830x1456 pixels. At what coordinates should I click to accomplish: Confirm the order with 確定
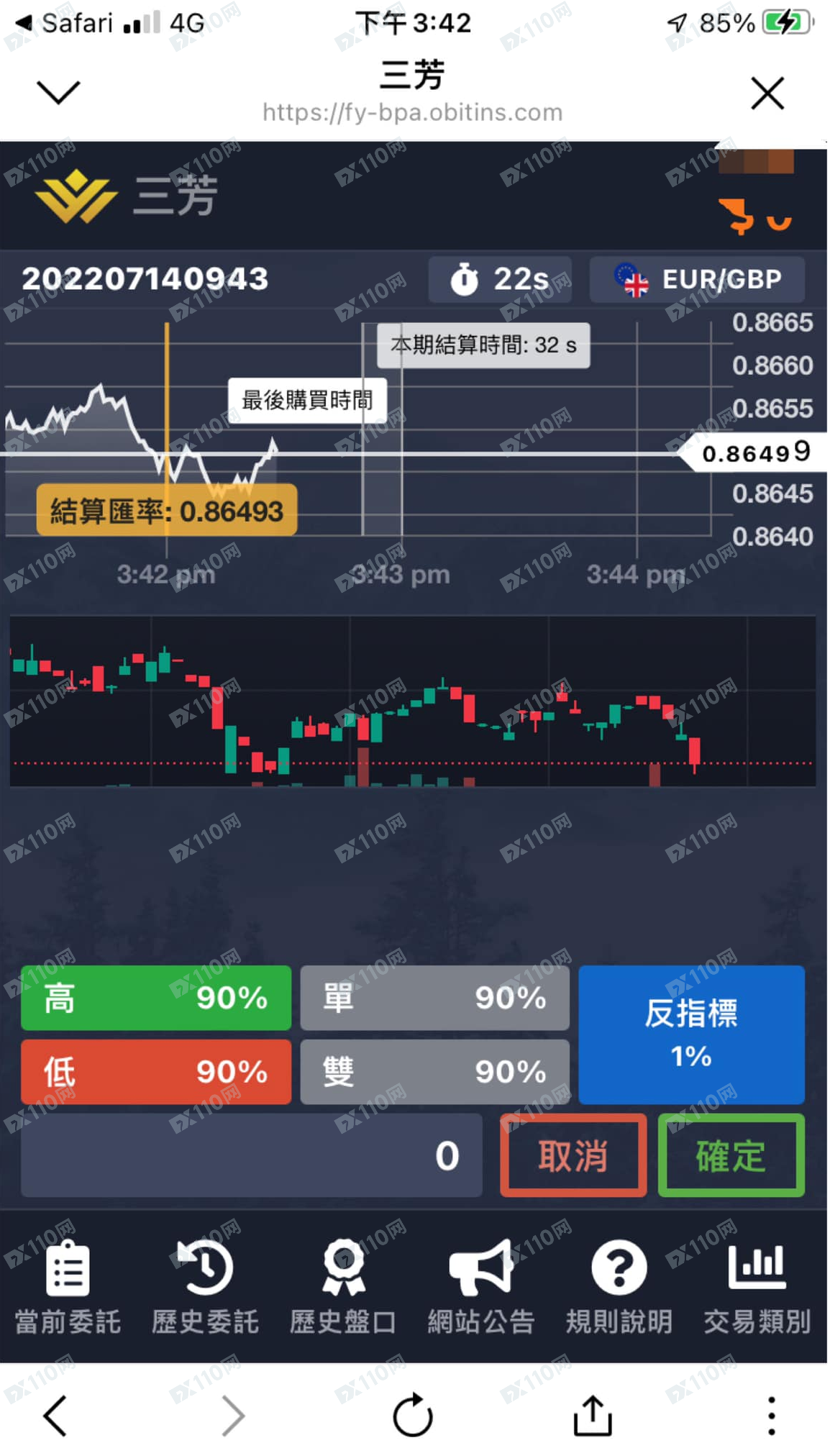pos(731,1155)
